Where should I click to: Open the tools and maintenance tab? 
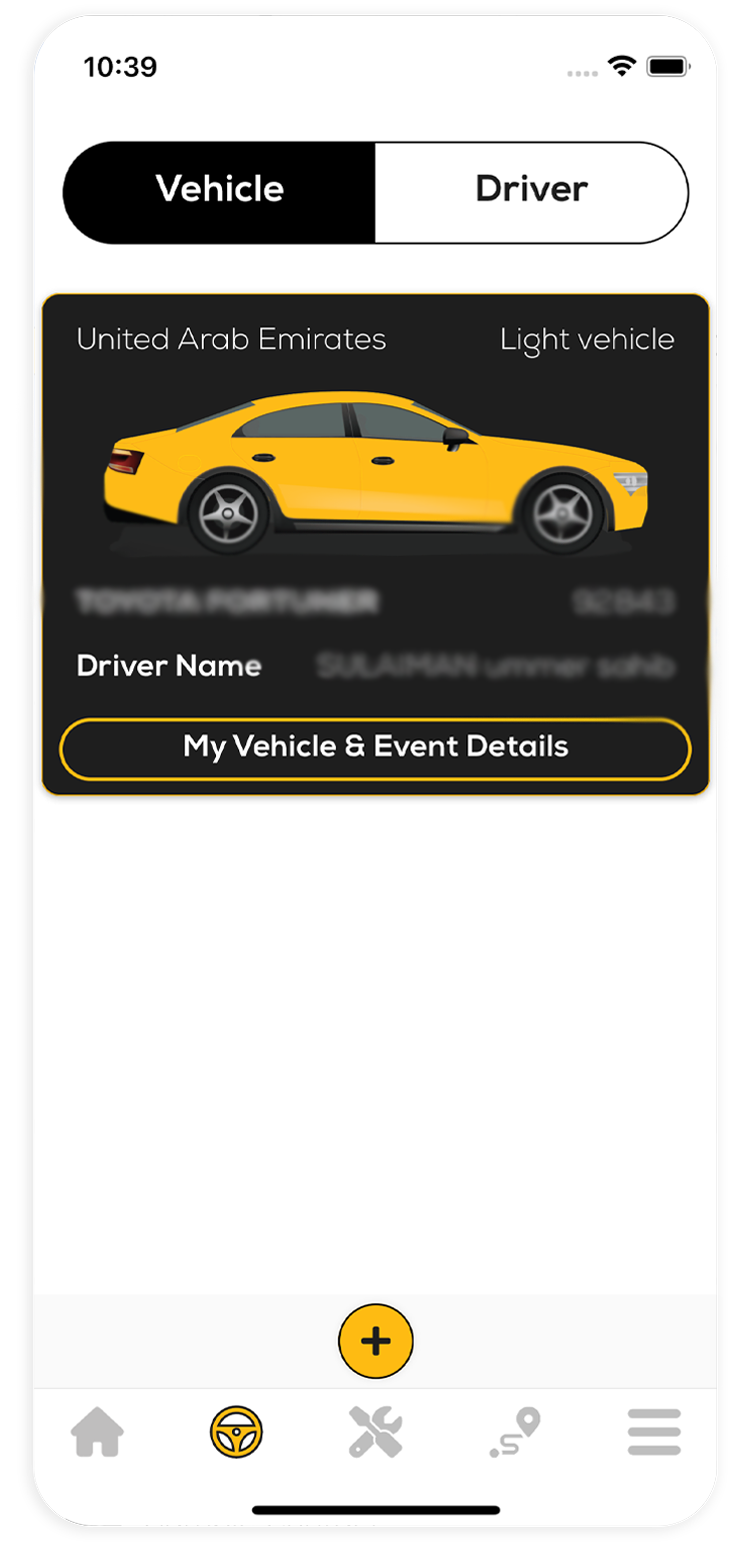(x=375, y=1432)
